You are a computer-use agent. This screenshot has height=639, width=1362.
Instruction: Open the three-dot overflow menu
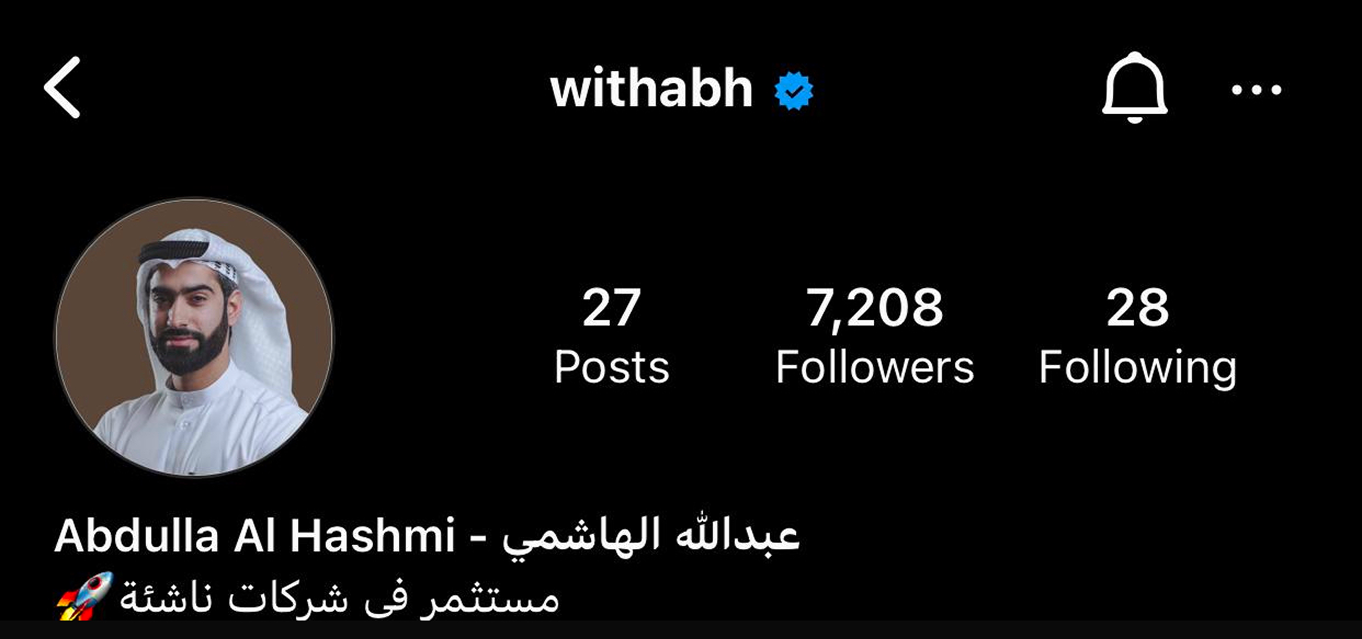(1256, 90)
